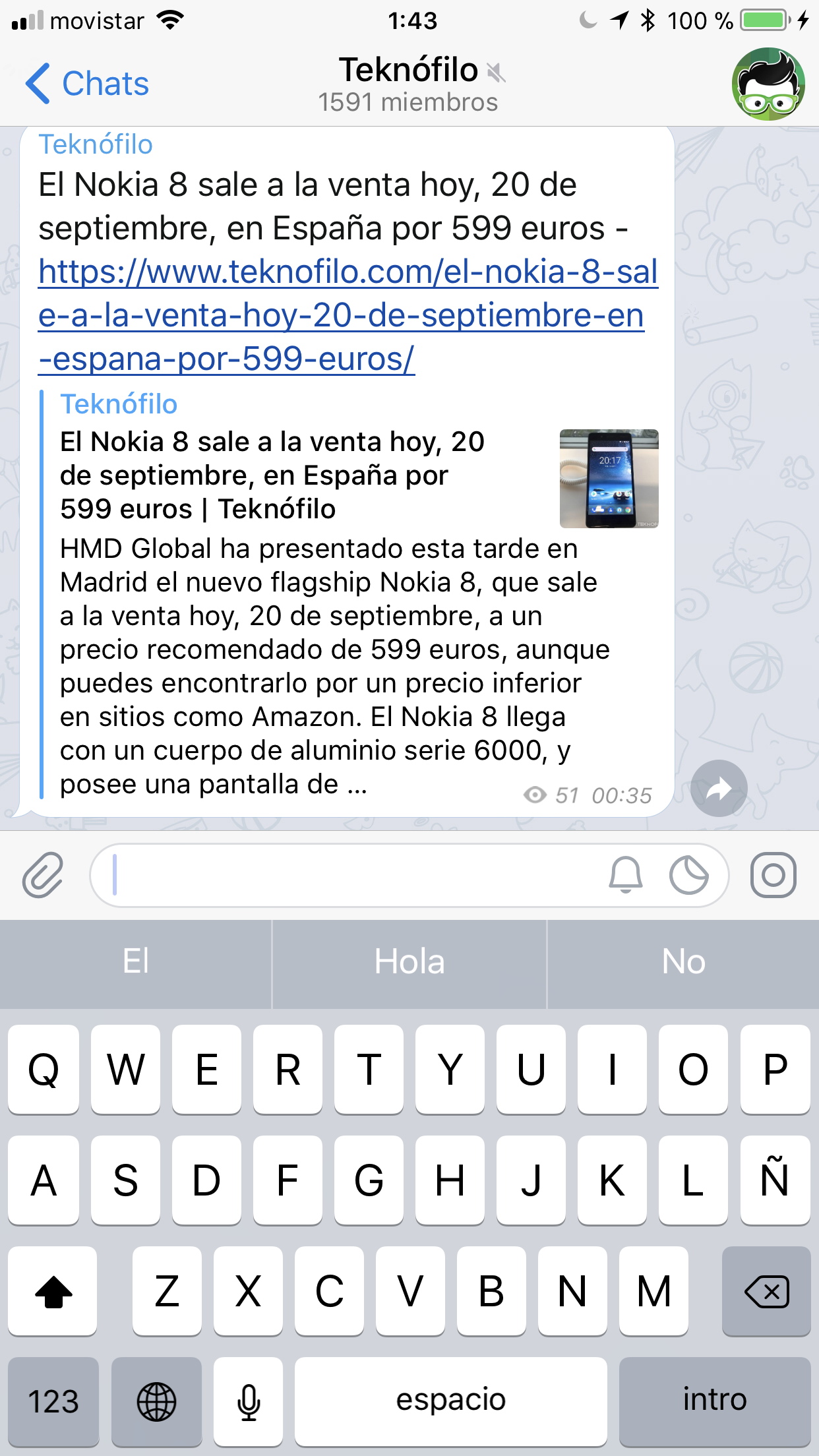This screenshot has width=819, height=1456.
Task: Go back to Chats list
Action: pyautogui.click(x=87, y=84)
